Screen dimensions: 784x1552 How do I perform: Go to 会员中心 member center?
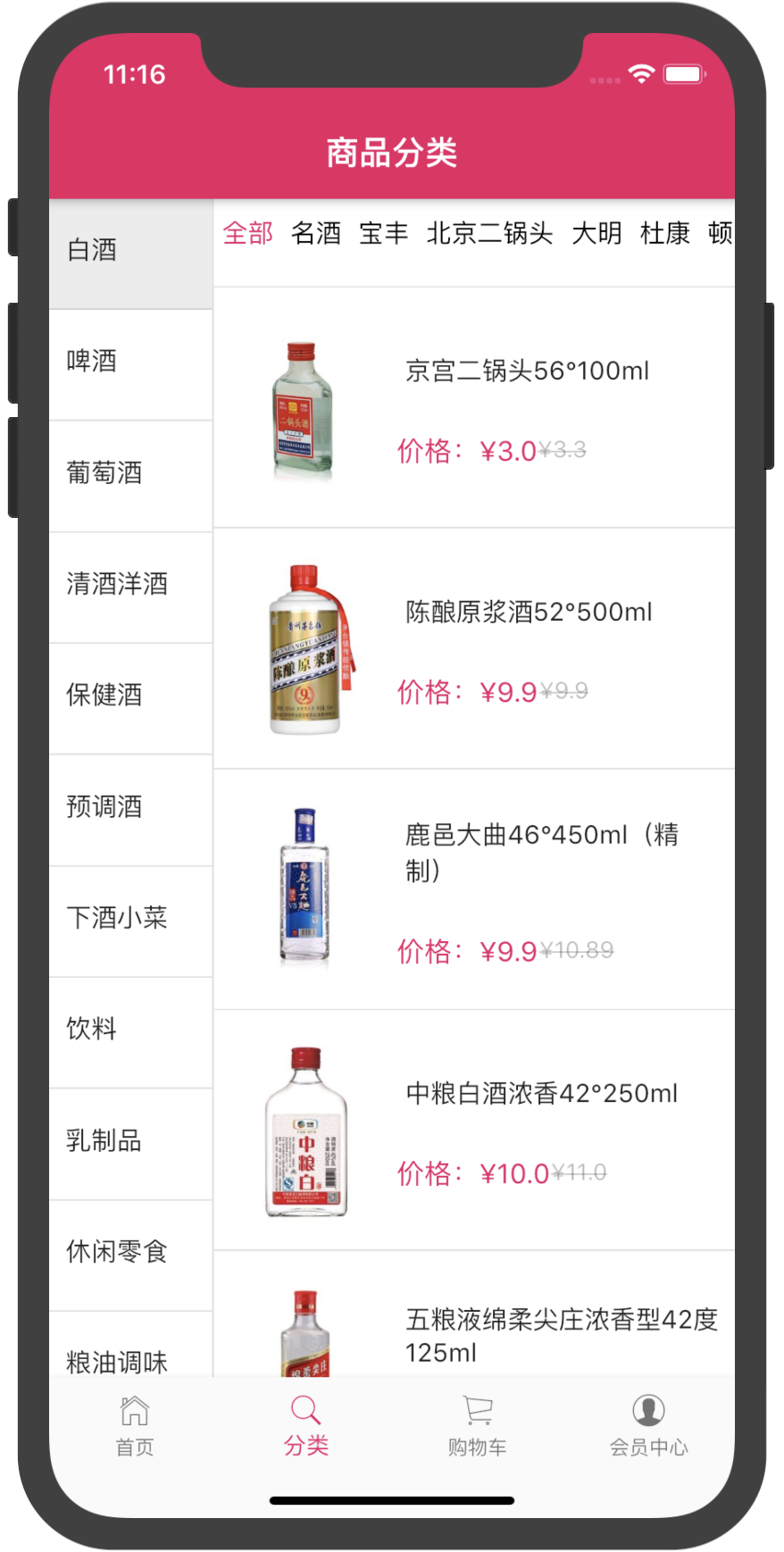(x=648, y=1426)
